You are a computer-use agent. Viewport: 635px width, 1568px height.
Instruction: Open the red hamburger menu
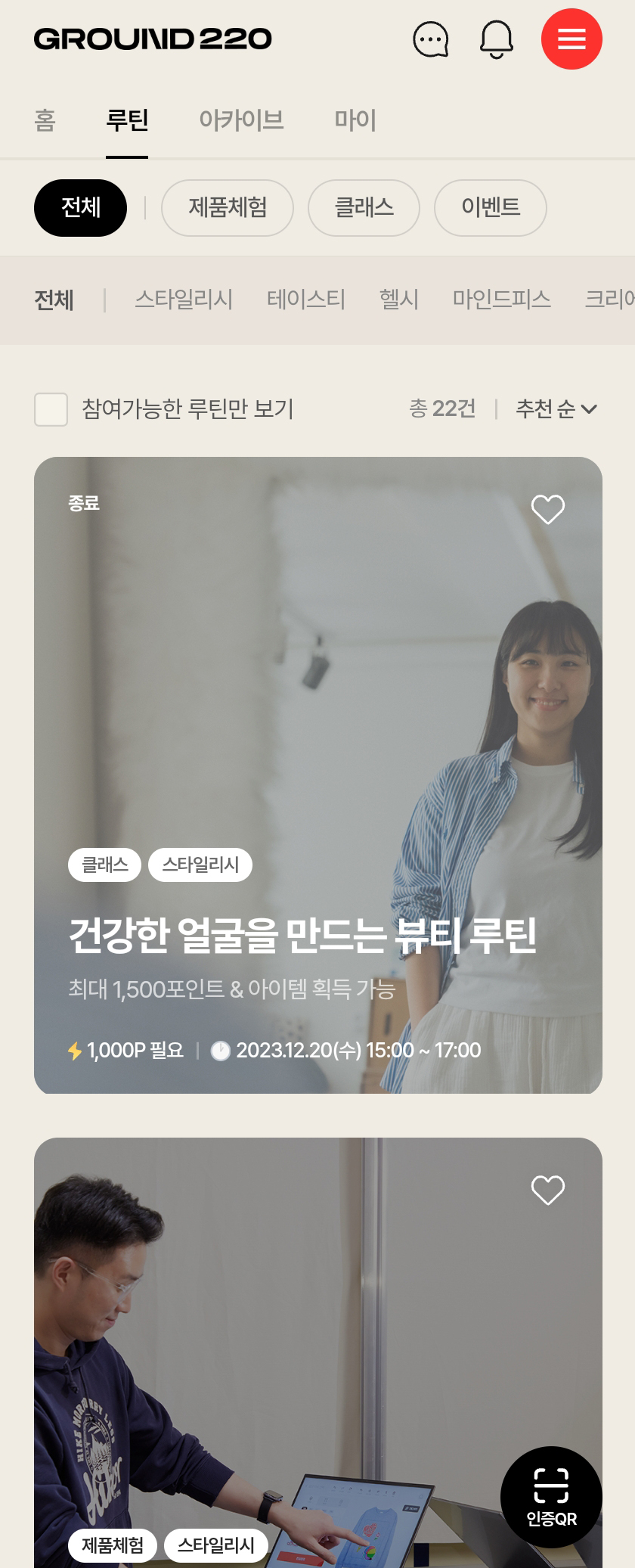(571, 39)
